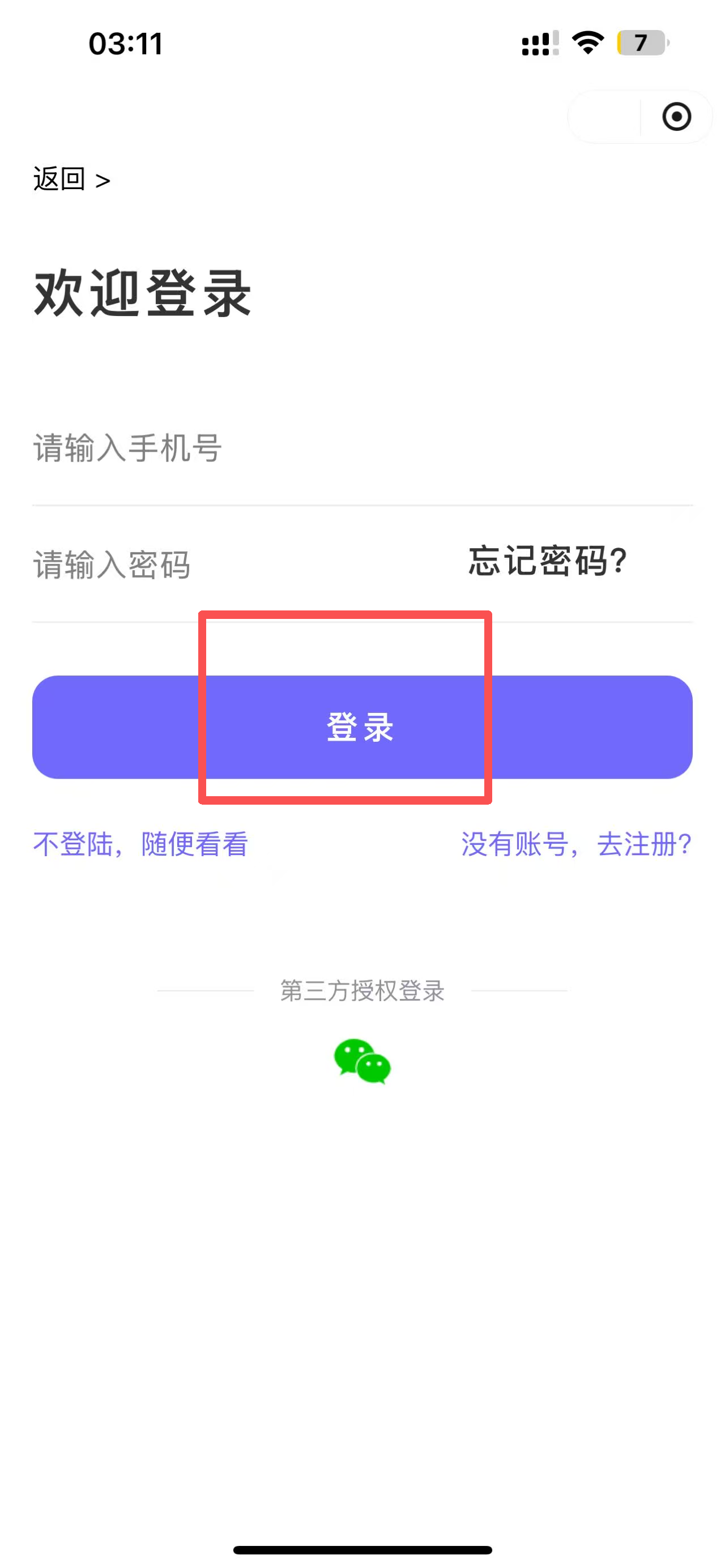Viewport: 725px width, 1568px height.
Task: Focus the 请输入手机号 phone number field
Action: [244, 448]
